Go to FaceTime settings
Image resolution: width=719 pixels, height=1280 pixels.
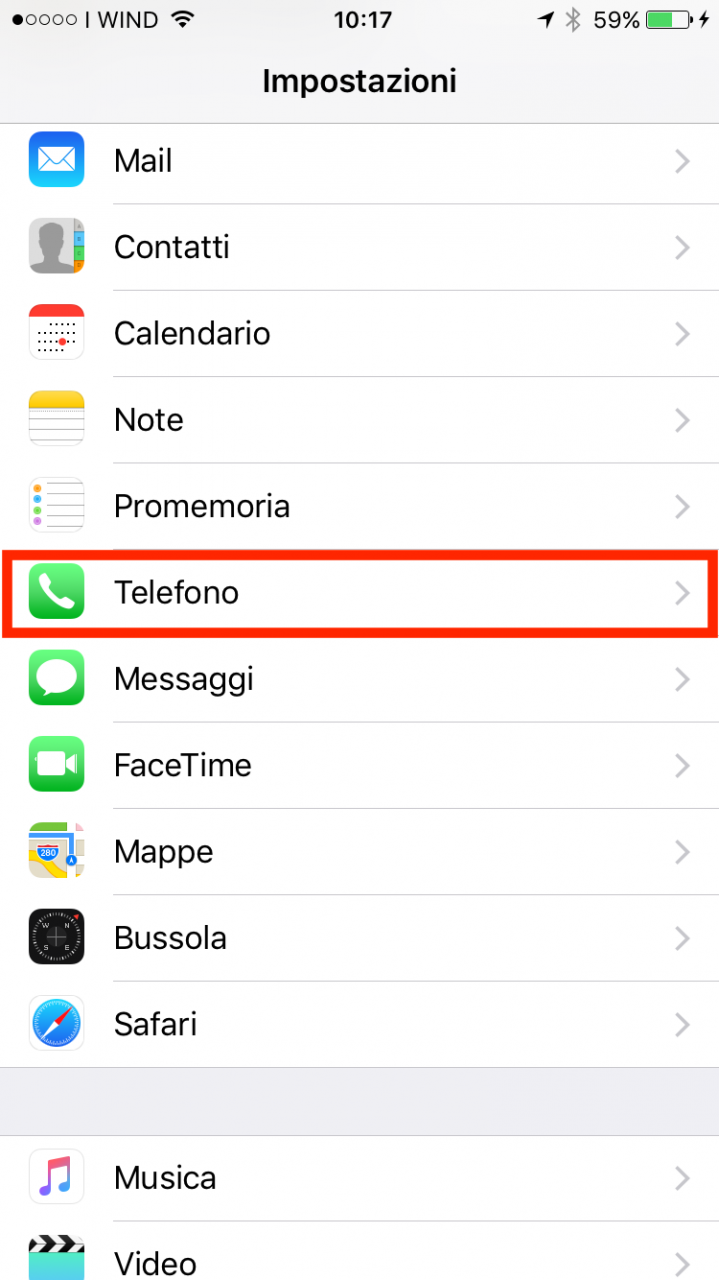tap(359, 765)
